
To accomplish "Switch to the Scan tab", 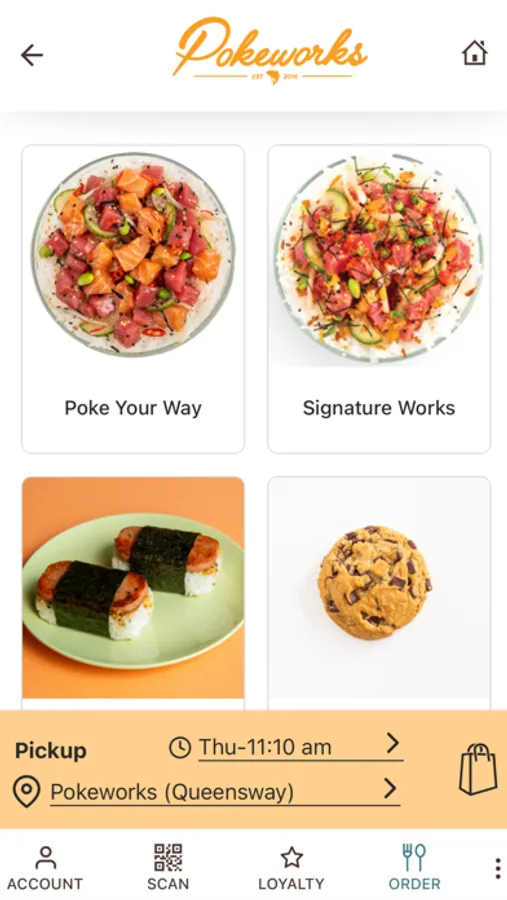I will [168, 867].
